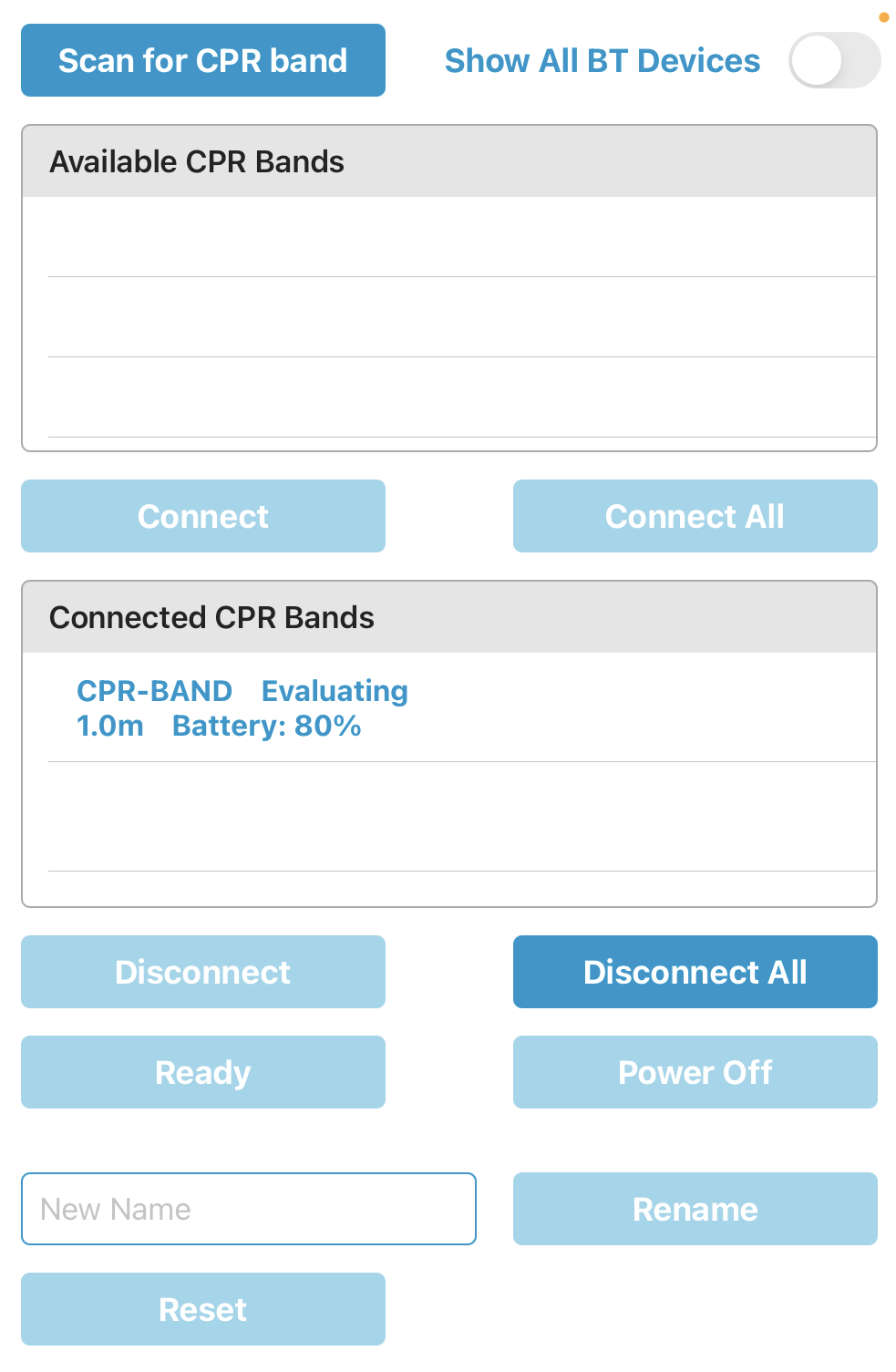Screen dimensions: 896x1372
Task: Click the Ready button
Action: coord(202,1072)
